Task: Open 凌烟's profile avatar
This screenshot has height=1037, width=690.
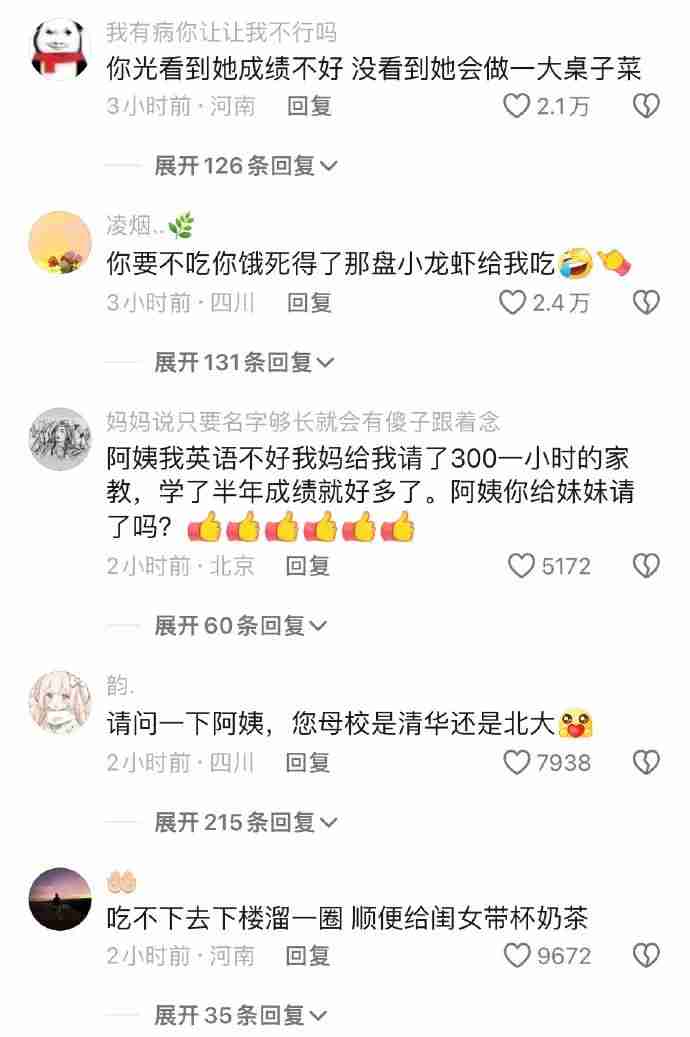Action: pyautogui.click(x=60, y=242)
